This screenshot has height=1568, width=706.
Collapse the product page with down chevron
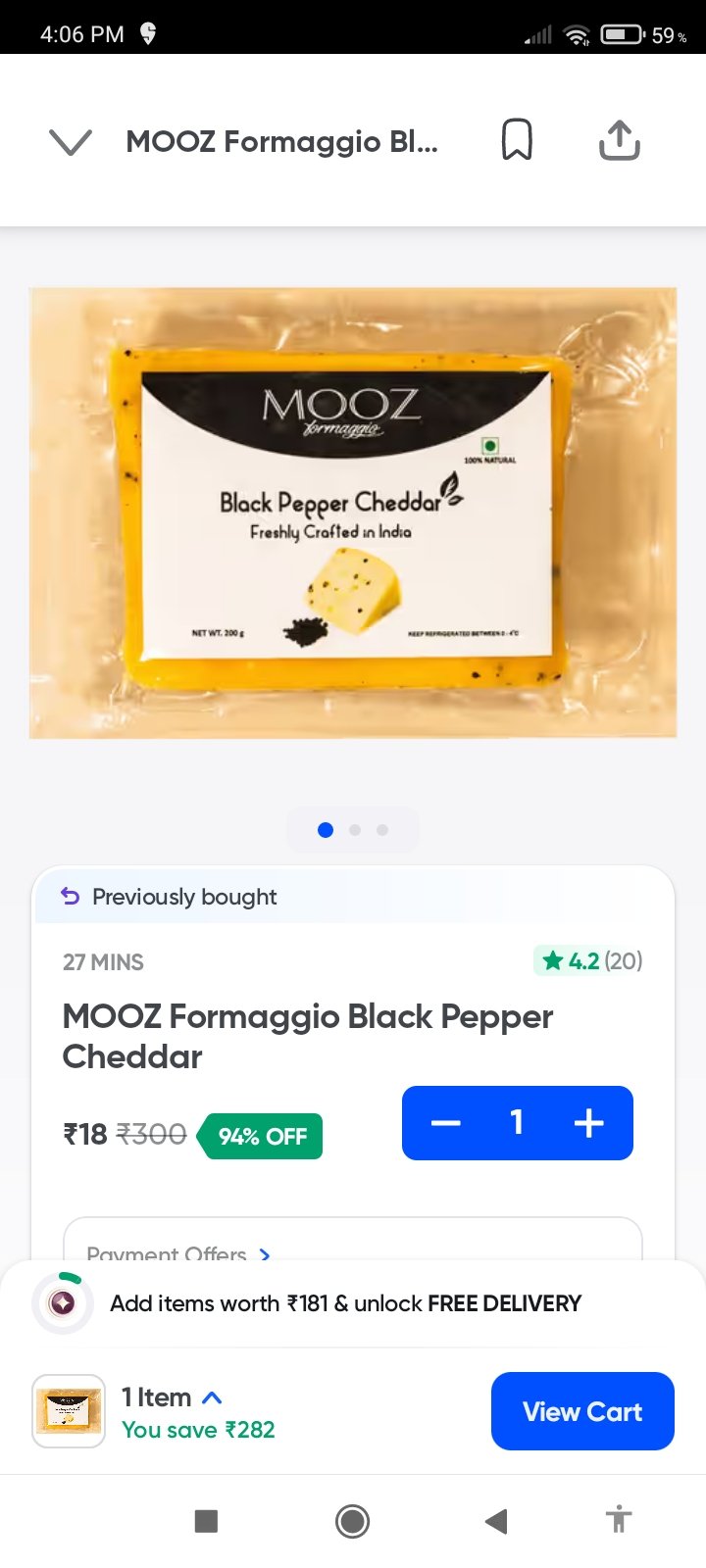[x=71, y=142]
